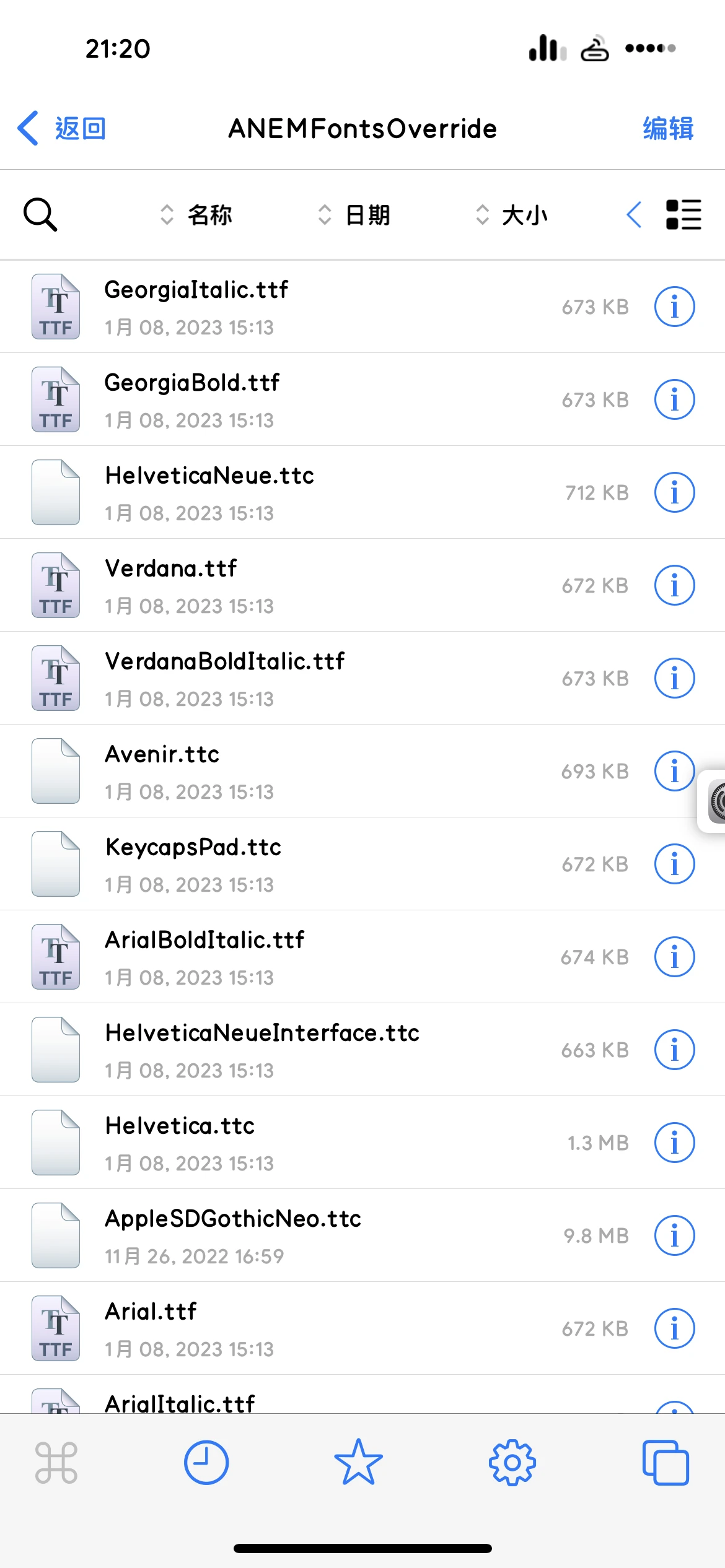
Task: Open VerdanaBoldItalic.ttf file
Action: pos(362,678)
